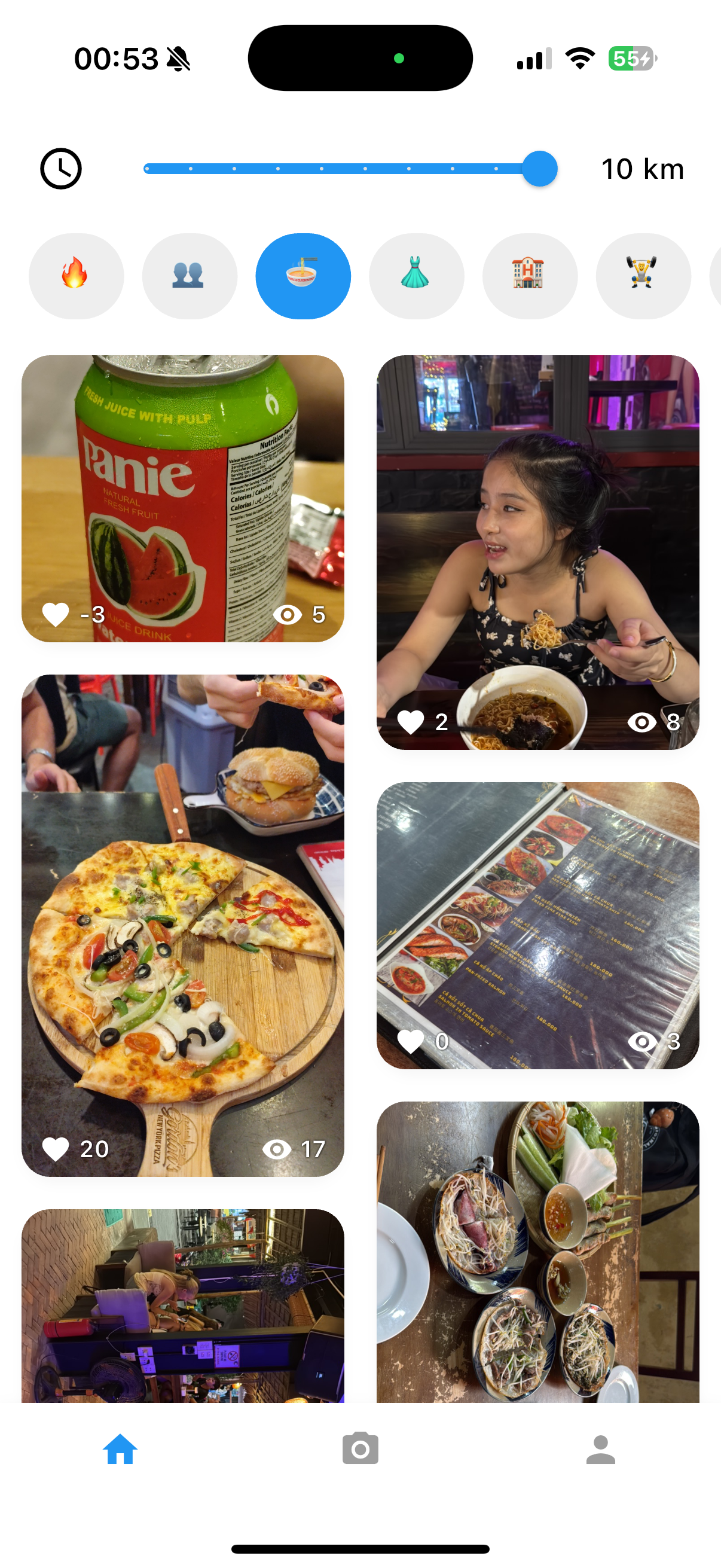Filter by the people category chip

pyautogui.click(x=190, y=276)
